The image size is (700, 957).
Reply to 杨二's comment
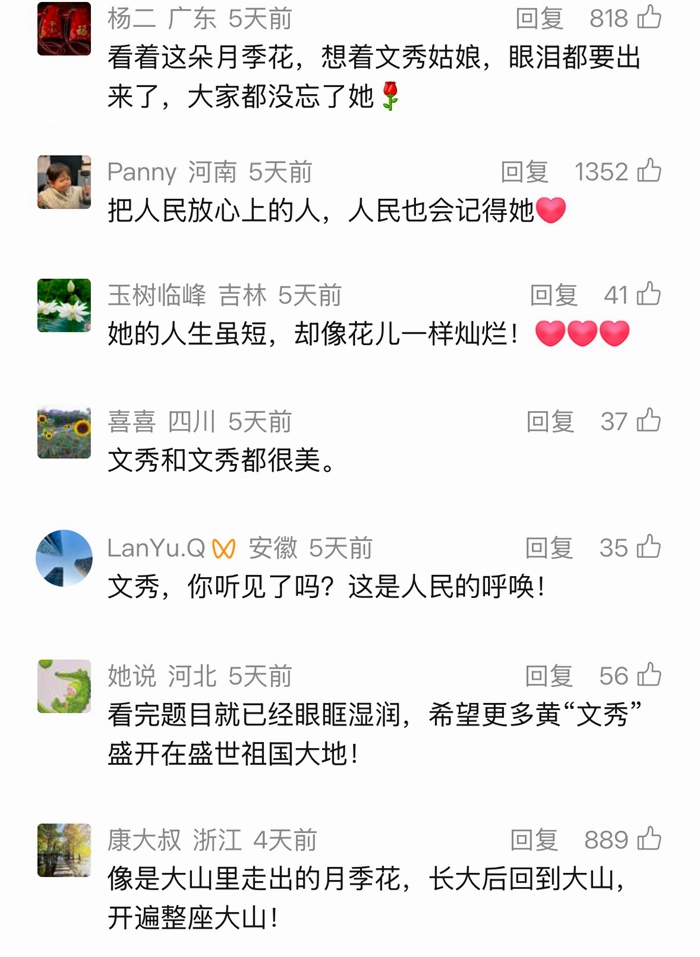[x=540, y=18]
